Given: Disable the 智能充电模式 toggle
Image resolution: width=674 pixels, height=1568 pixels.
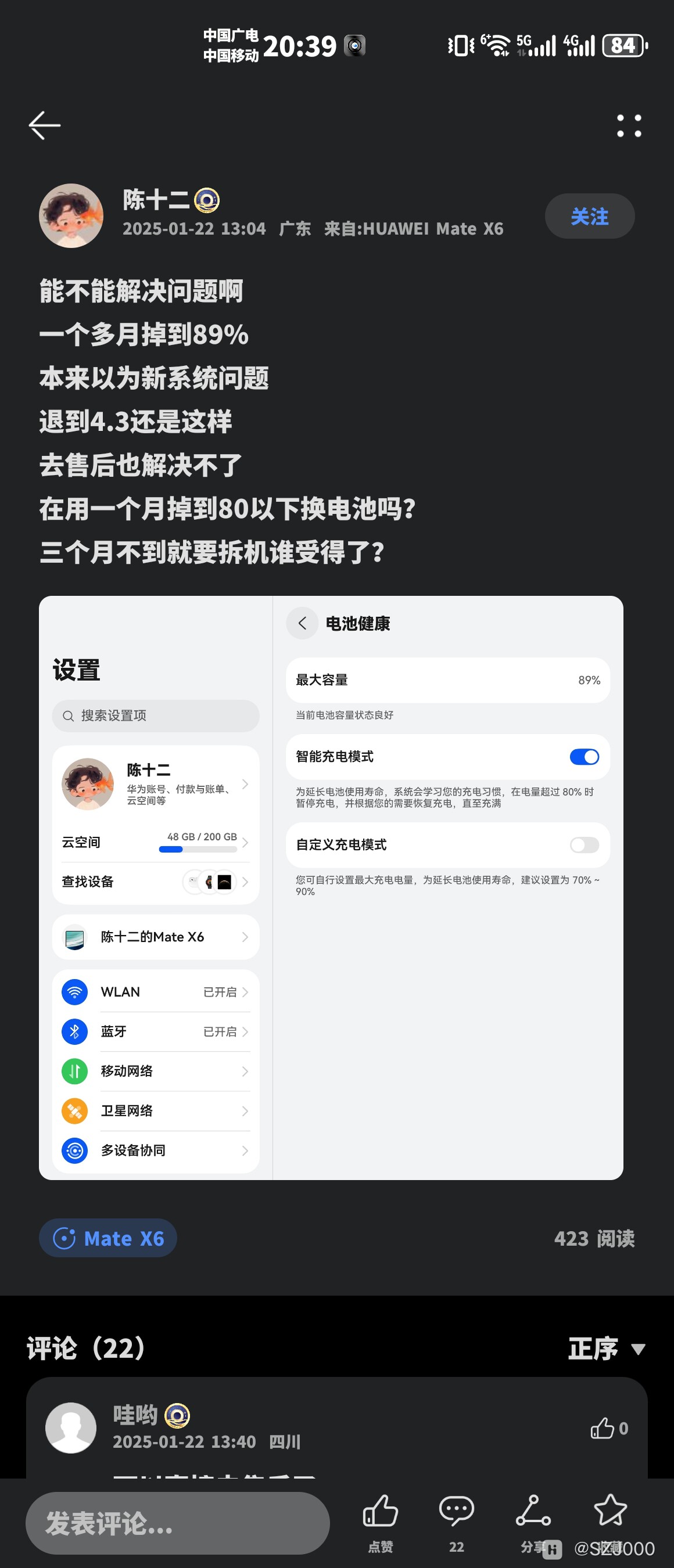Looking at the screenshot, I should click(583, 757).
